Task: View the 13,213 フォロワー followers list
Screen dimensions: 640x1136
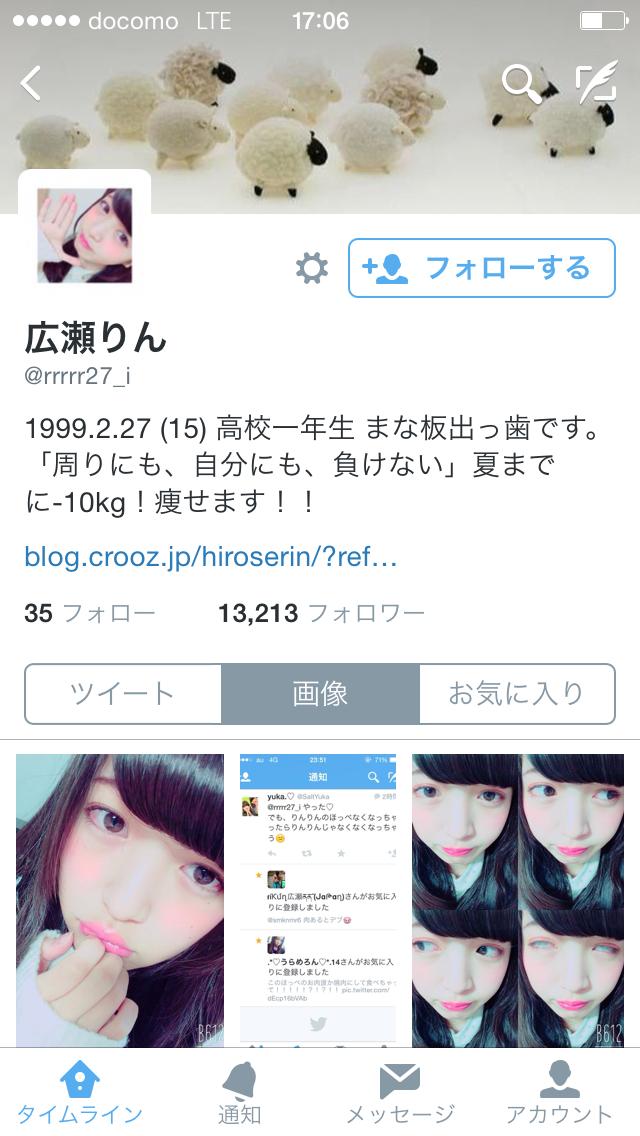Action: pos(321,613)
